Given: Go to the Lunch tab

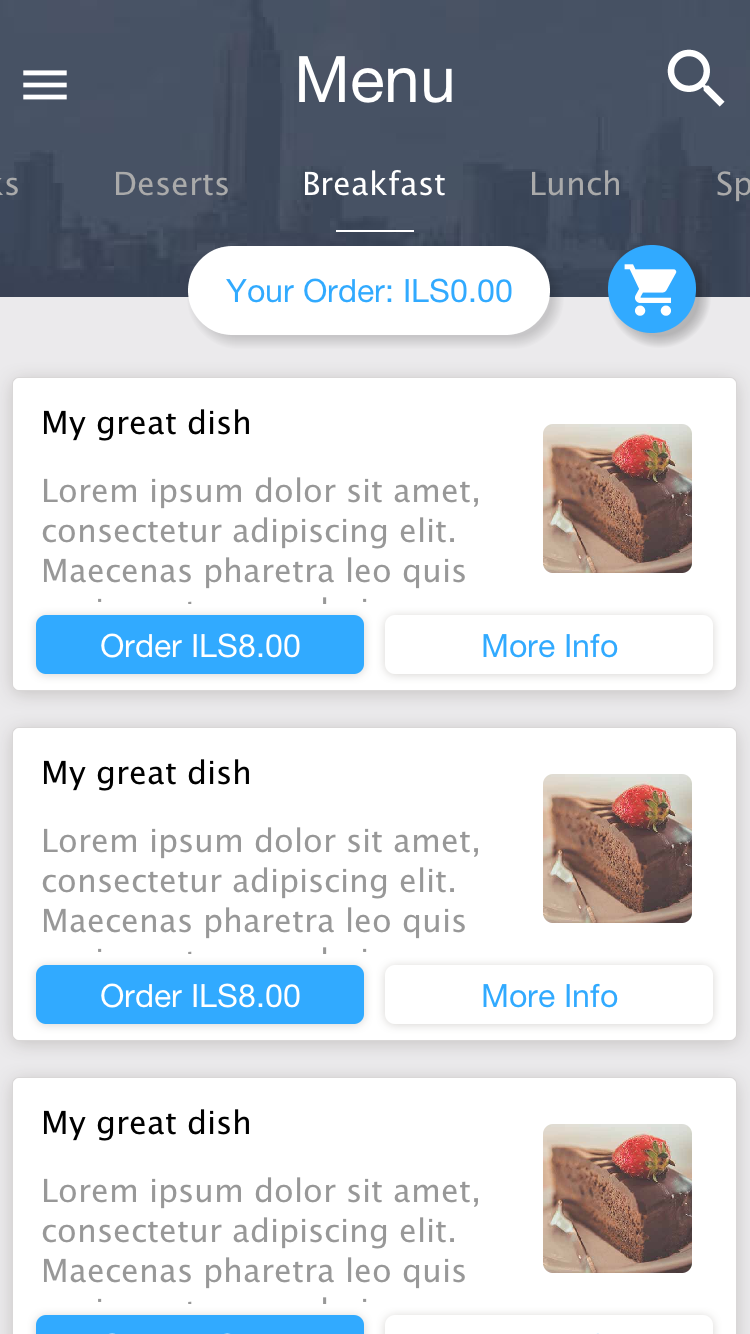Looking at the screenshot, I should 575,184.
